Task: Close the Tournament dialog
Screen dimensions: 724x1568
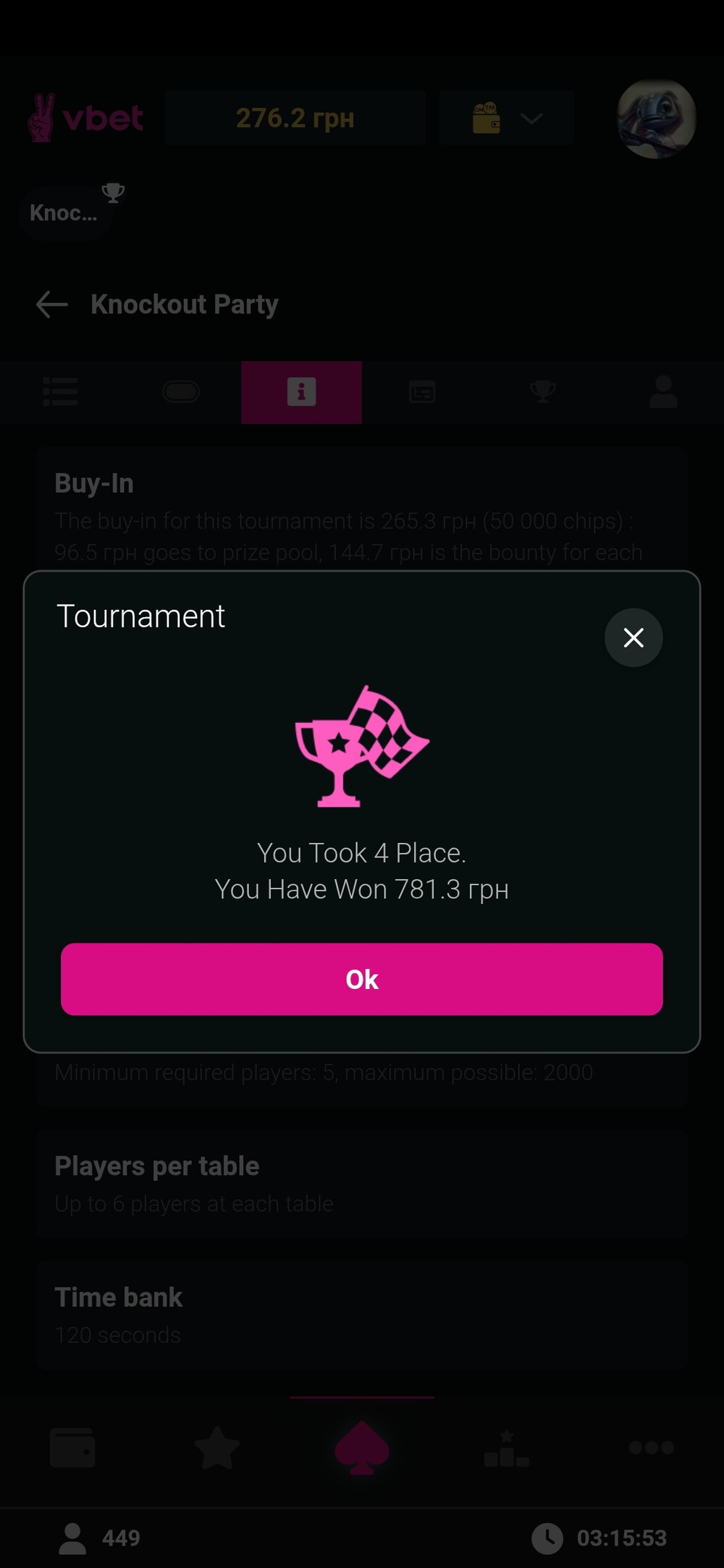Action: (633, 637)
